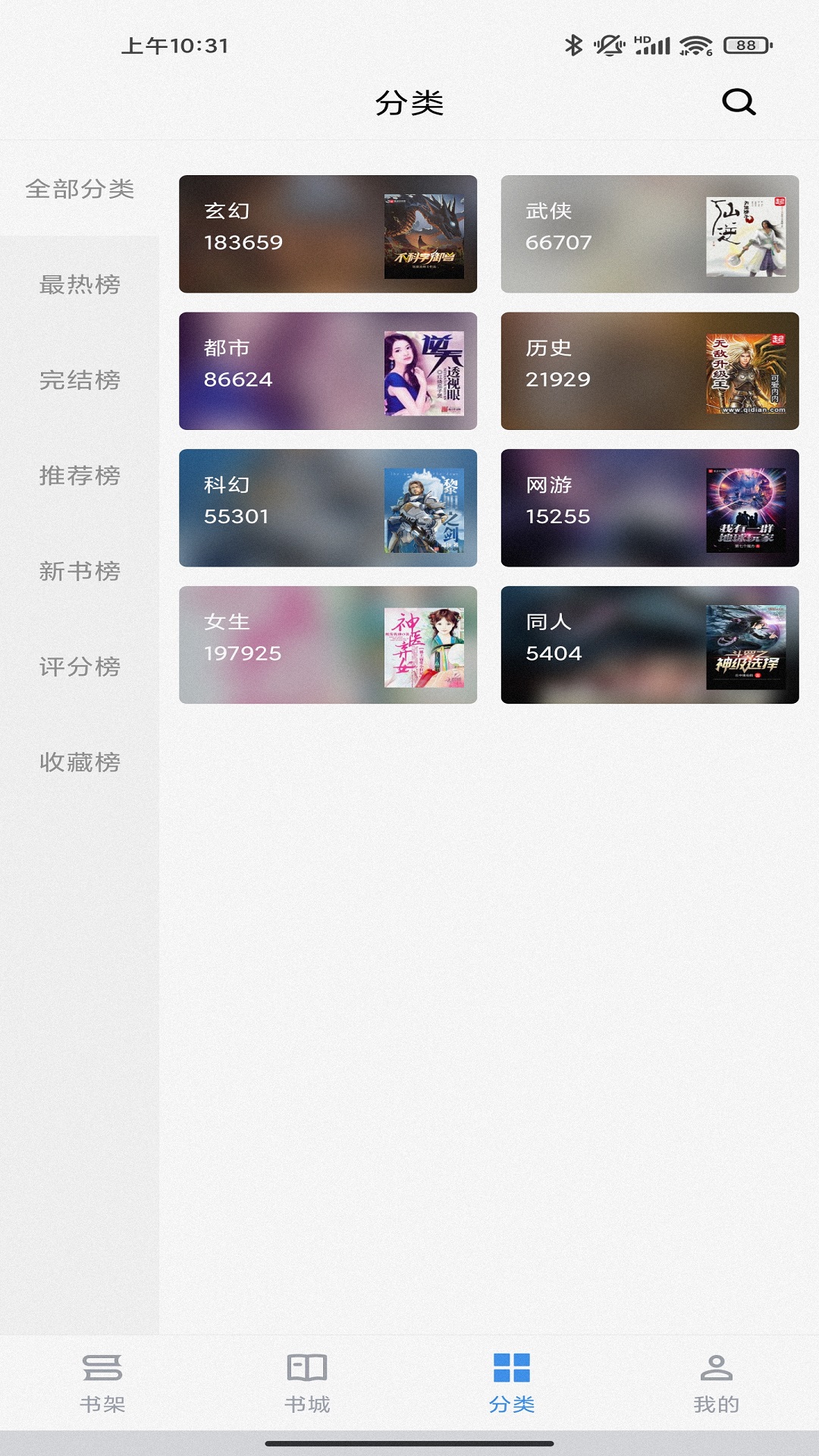
Task: Open the 推荐榜 recommendation ranking
Action: coord(78,477)
